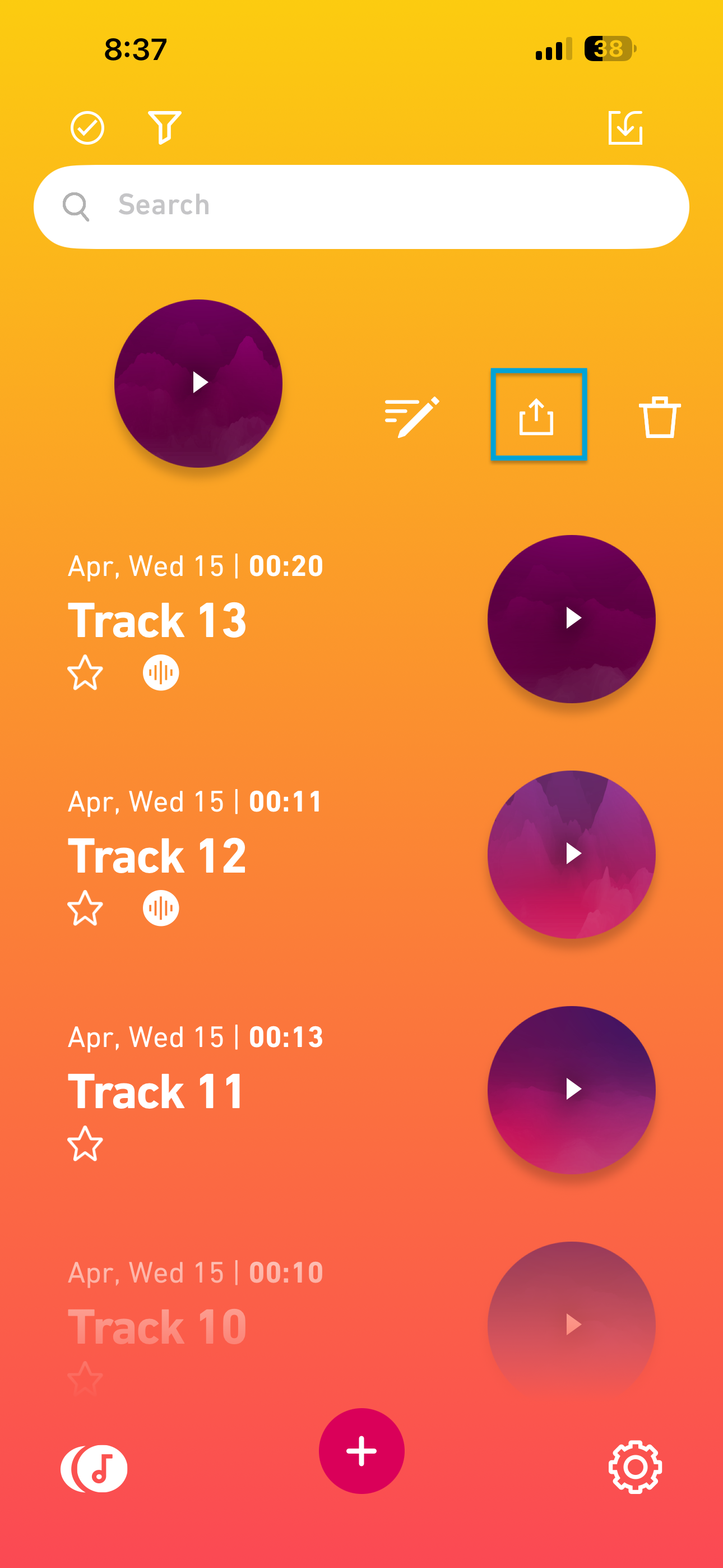The image size is (723, 1568).
Task: Tap the Search field
Action: (361, 207)
